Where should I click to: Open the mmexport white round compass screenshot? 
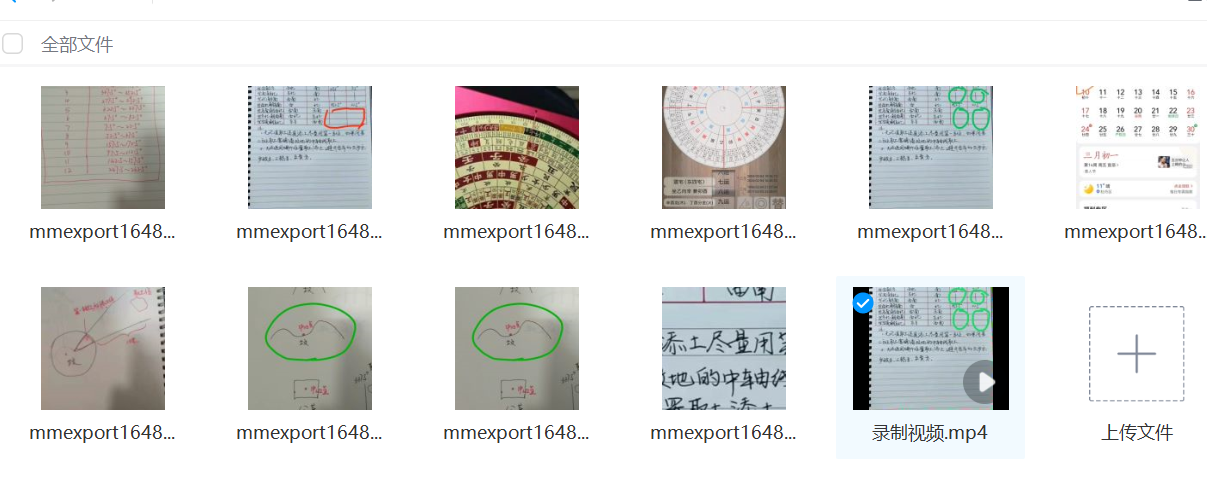pos(724,147)
